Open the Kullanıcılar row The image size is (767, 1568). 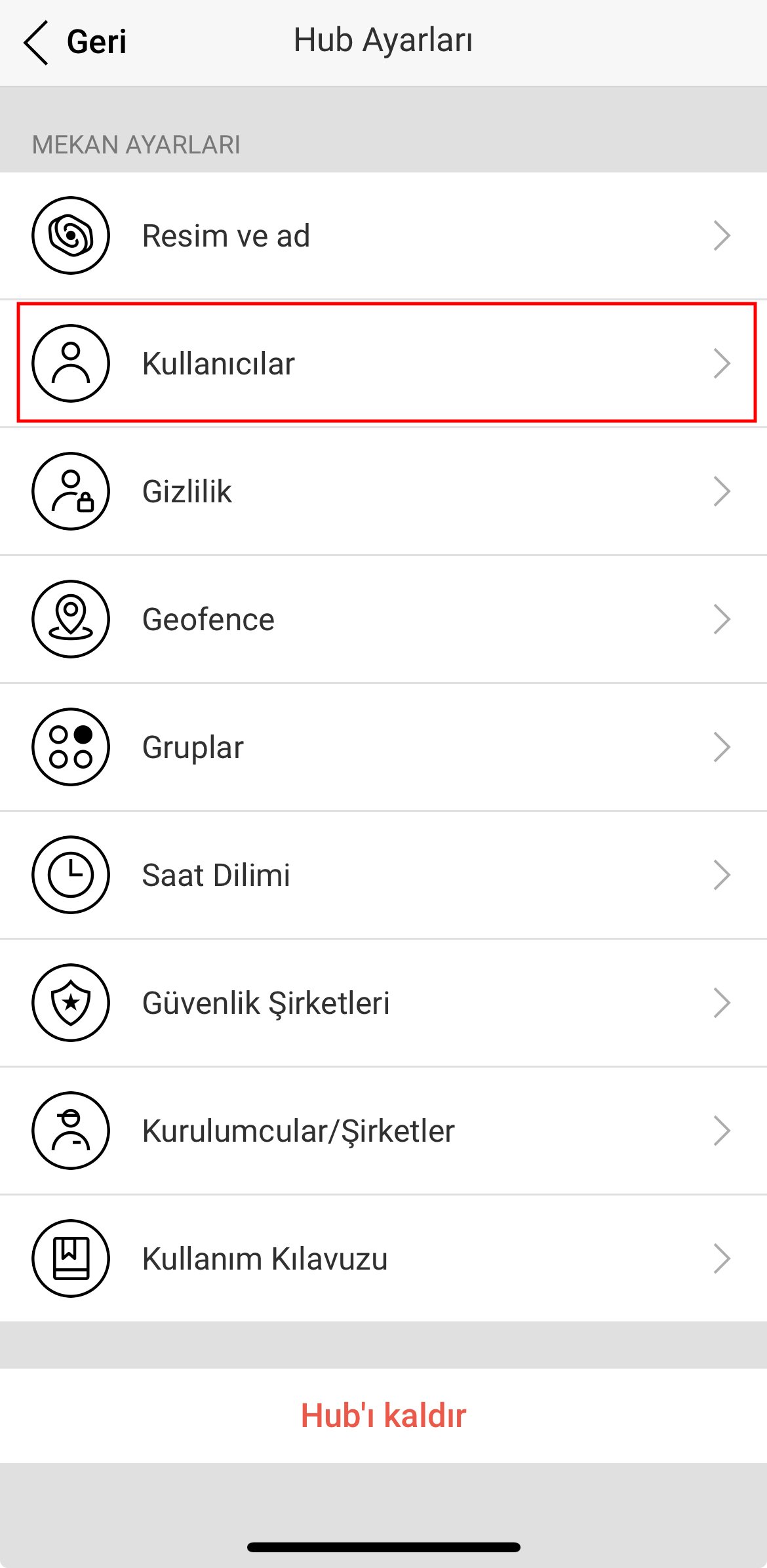[383, 363]
